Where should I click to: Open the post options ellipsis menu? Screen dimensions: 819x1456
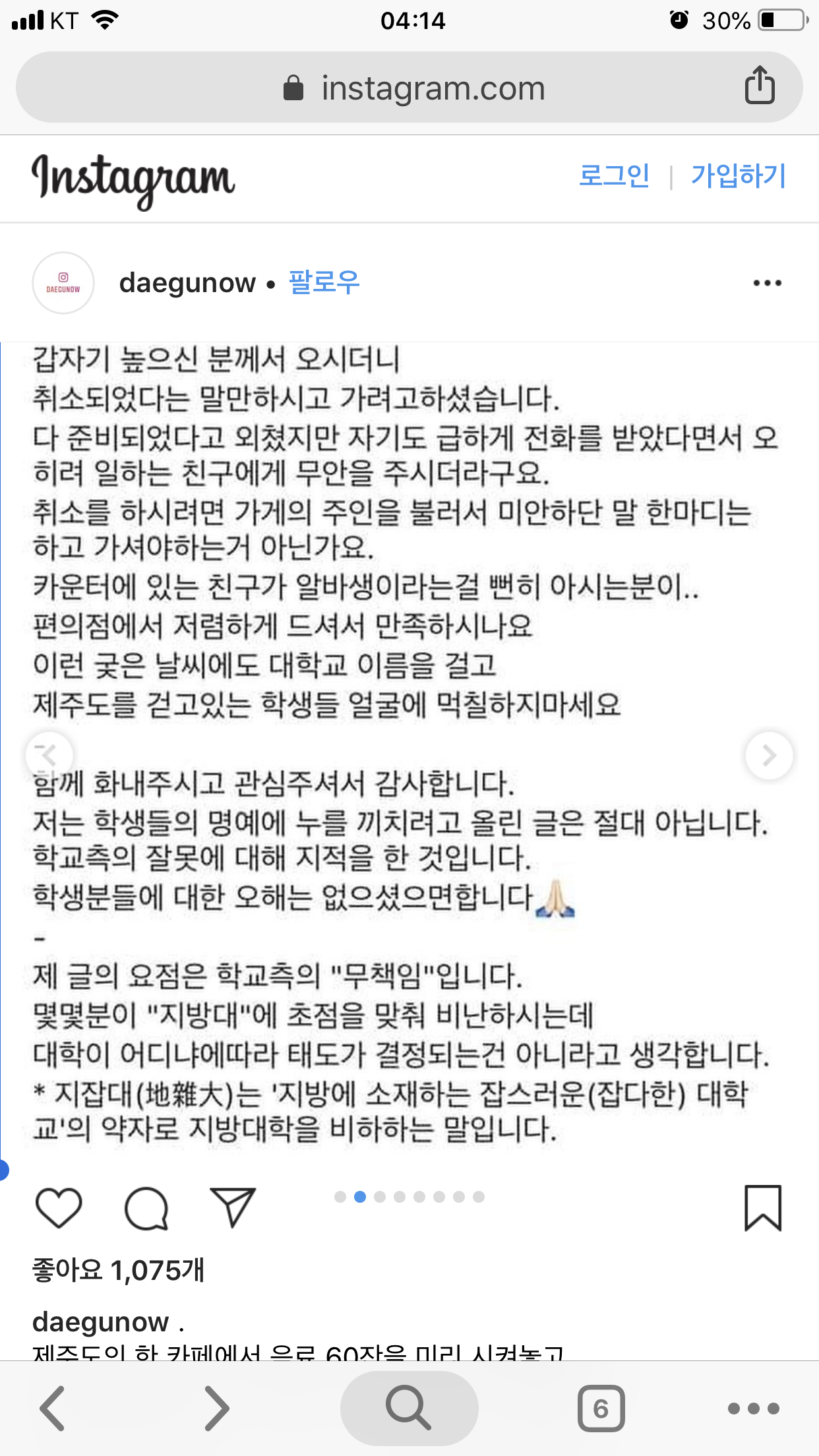(x=767, y=283)
